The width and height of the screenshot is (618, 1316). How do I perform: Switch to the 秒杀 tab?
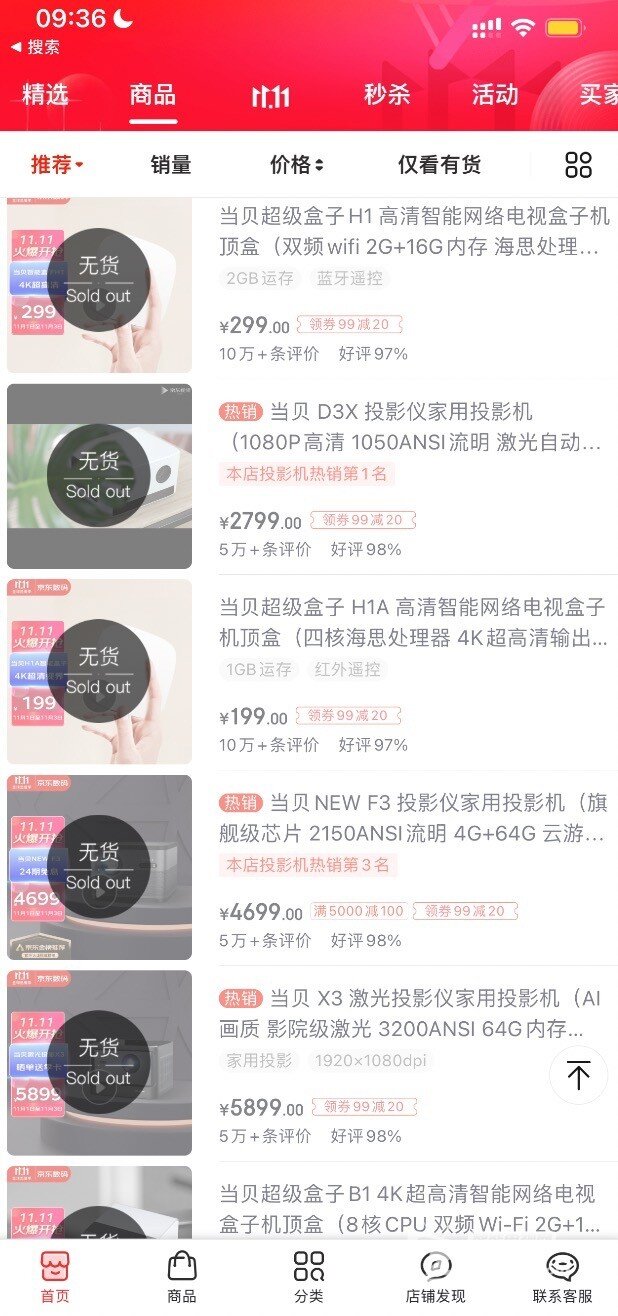coord(387,95)
